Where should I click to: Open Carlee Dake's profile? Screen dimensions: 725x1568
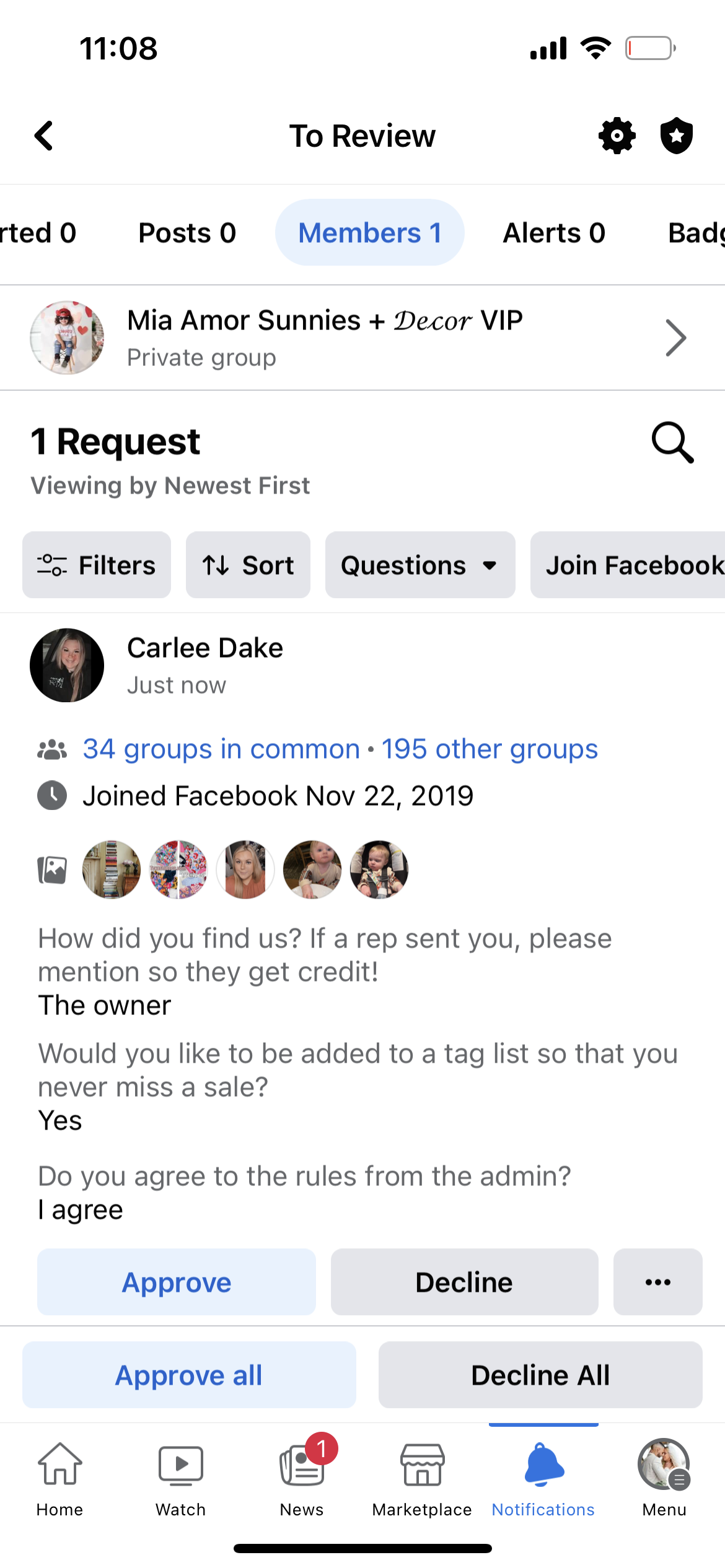click(204, 648)
